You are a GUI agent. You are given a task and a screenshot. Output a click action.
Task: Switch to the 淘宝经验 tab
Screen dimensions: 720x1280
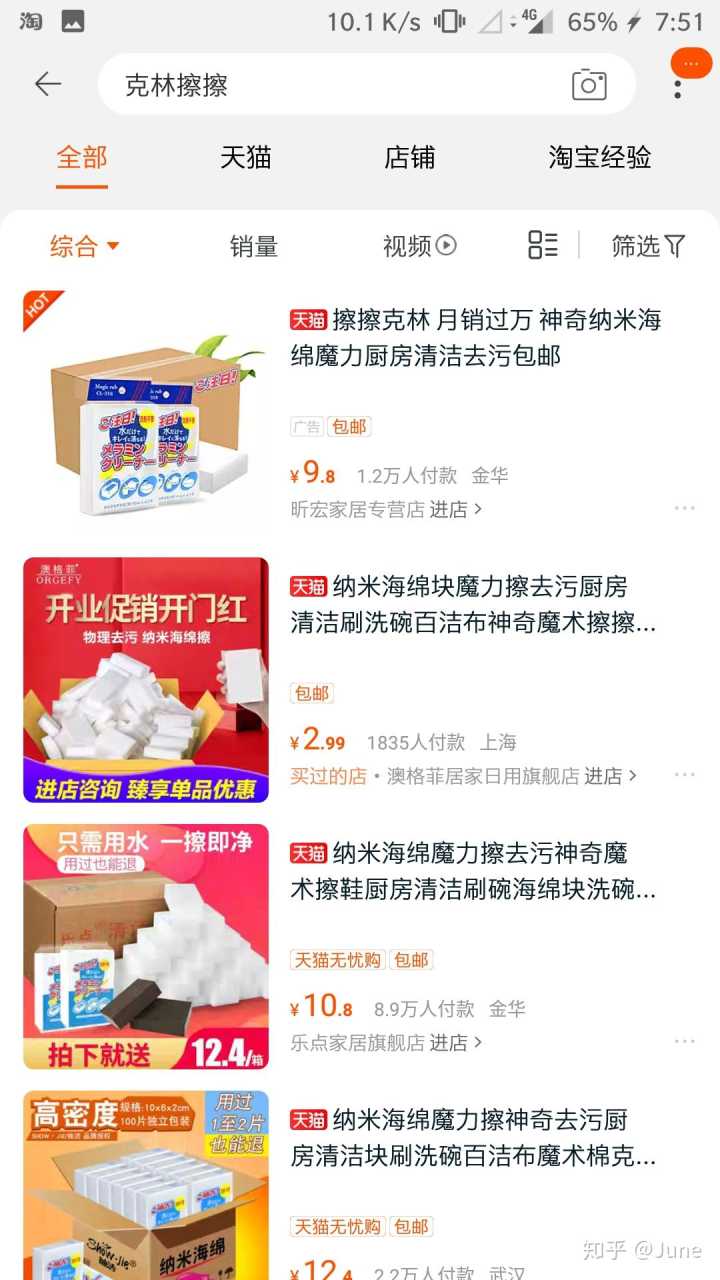point(599,157)
